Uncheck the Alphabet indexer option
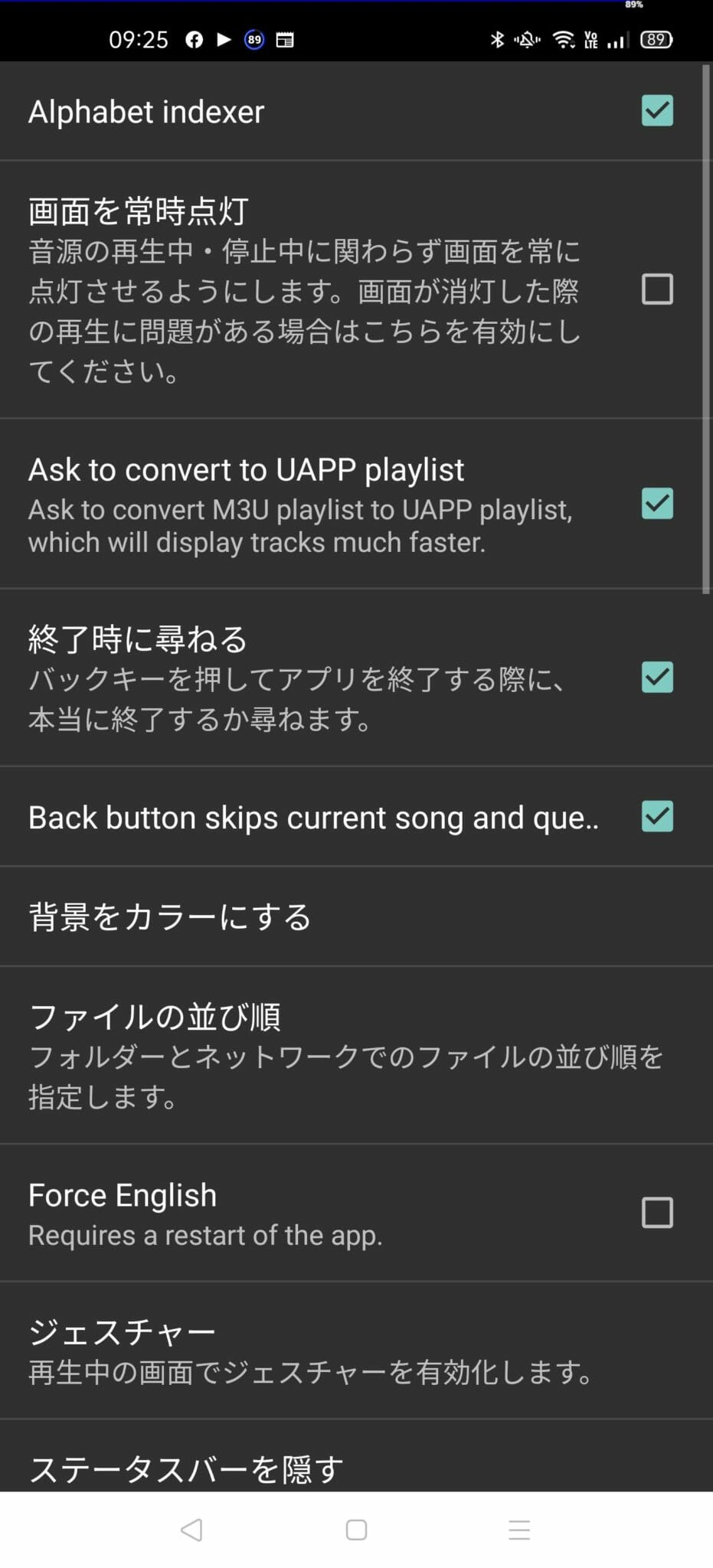The image size is (713, 1568). [656, 112]
